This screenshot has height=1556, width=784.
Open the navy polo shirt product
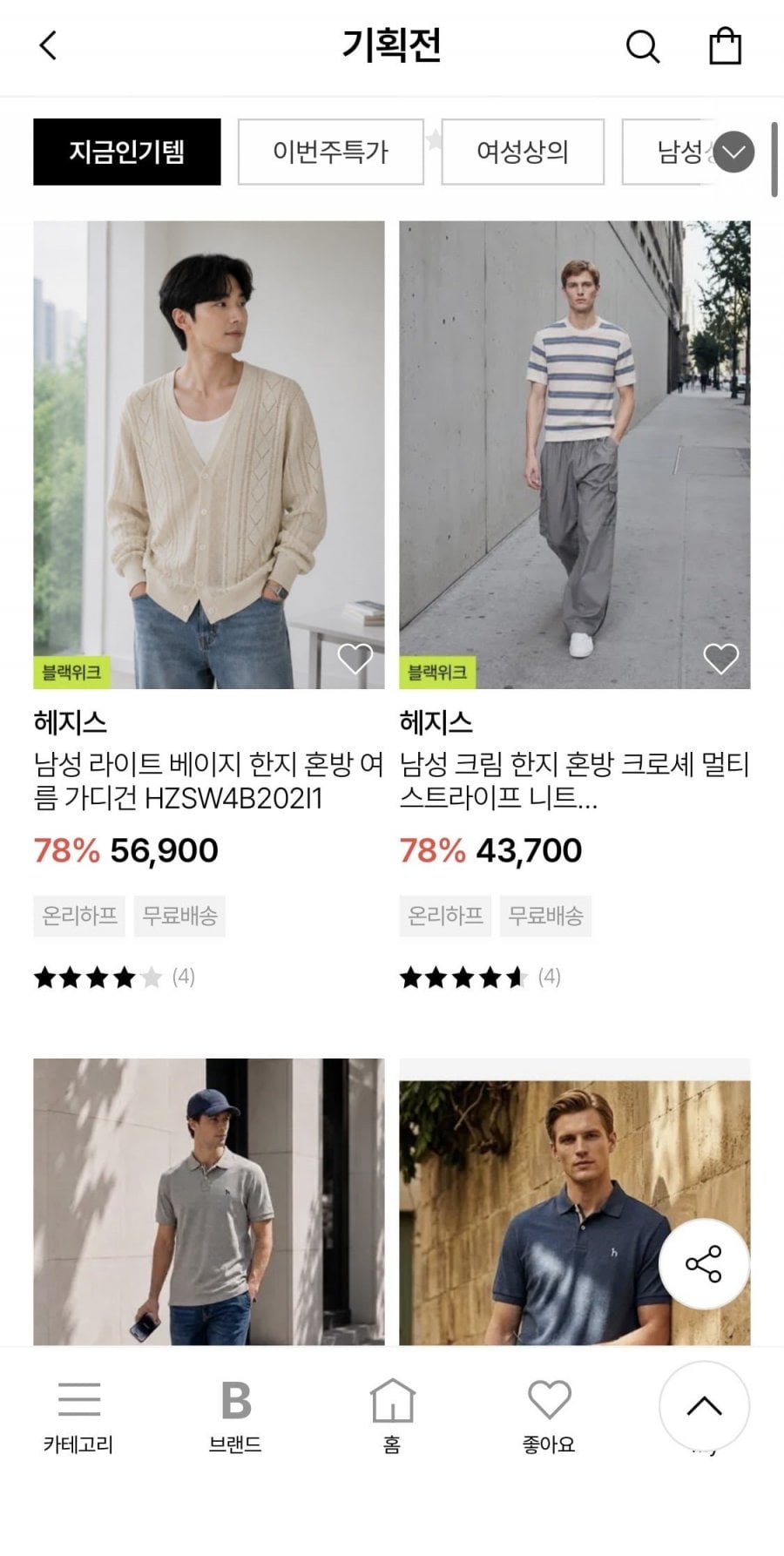[575, 1201]
